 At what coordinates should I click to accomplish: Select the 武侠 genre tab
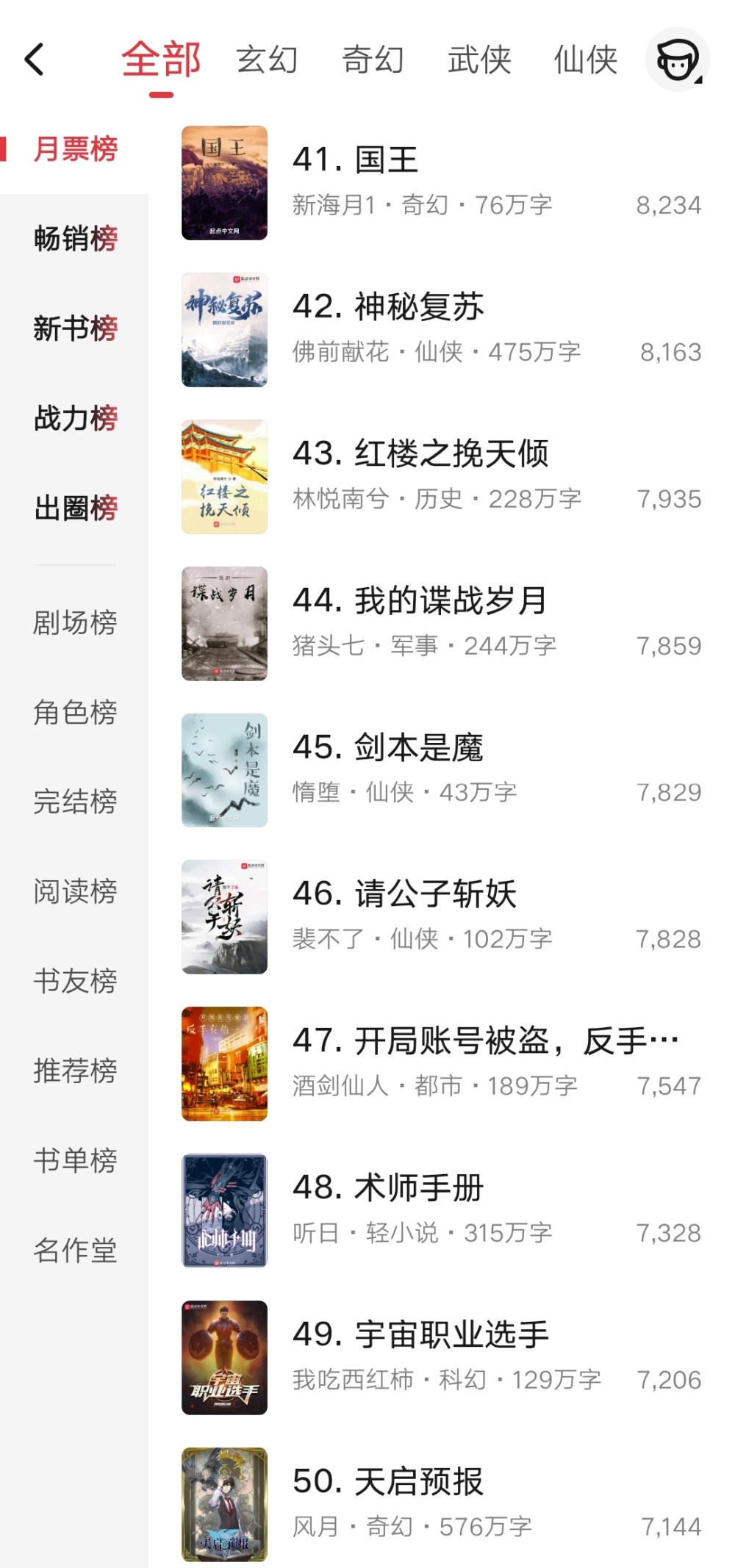(479, 60)
